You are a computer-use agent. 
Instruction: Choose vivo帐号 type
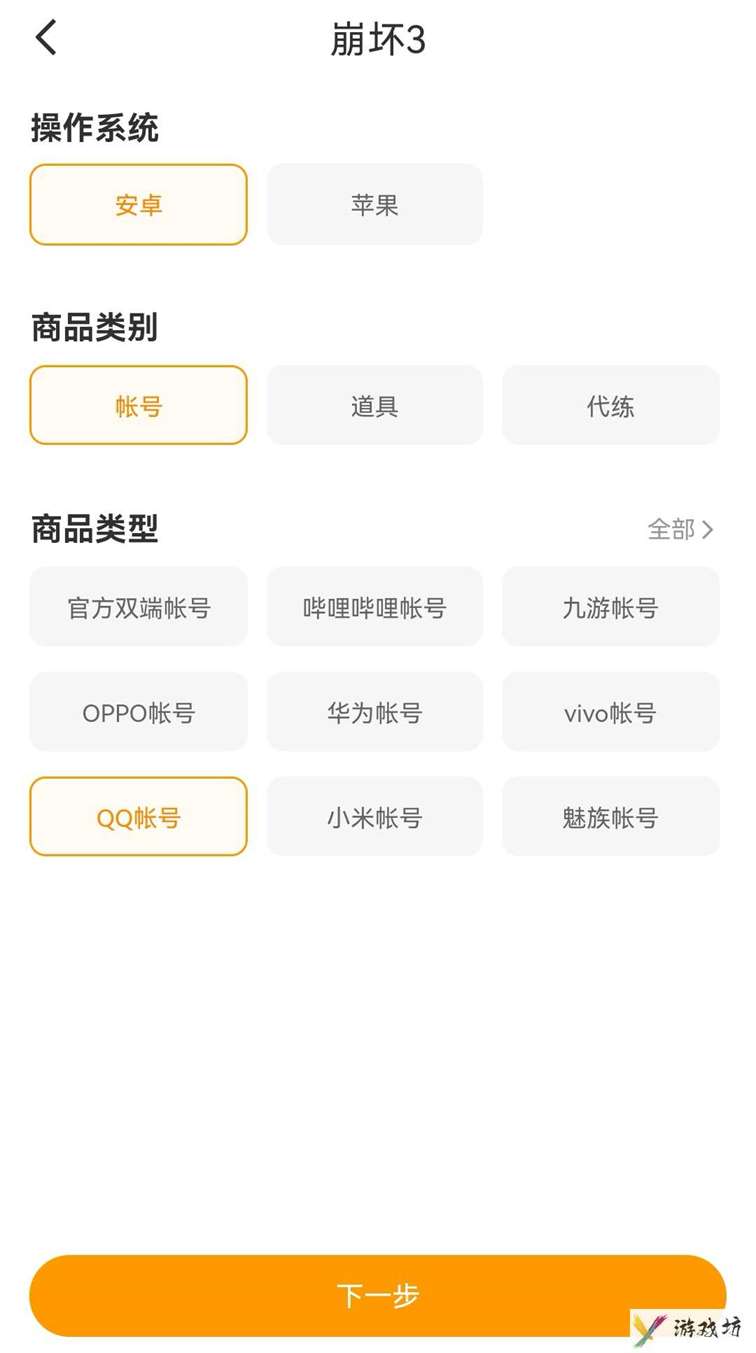pos(611,712)
